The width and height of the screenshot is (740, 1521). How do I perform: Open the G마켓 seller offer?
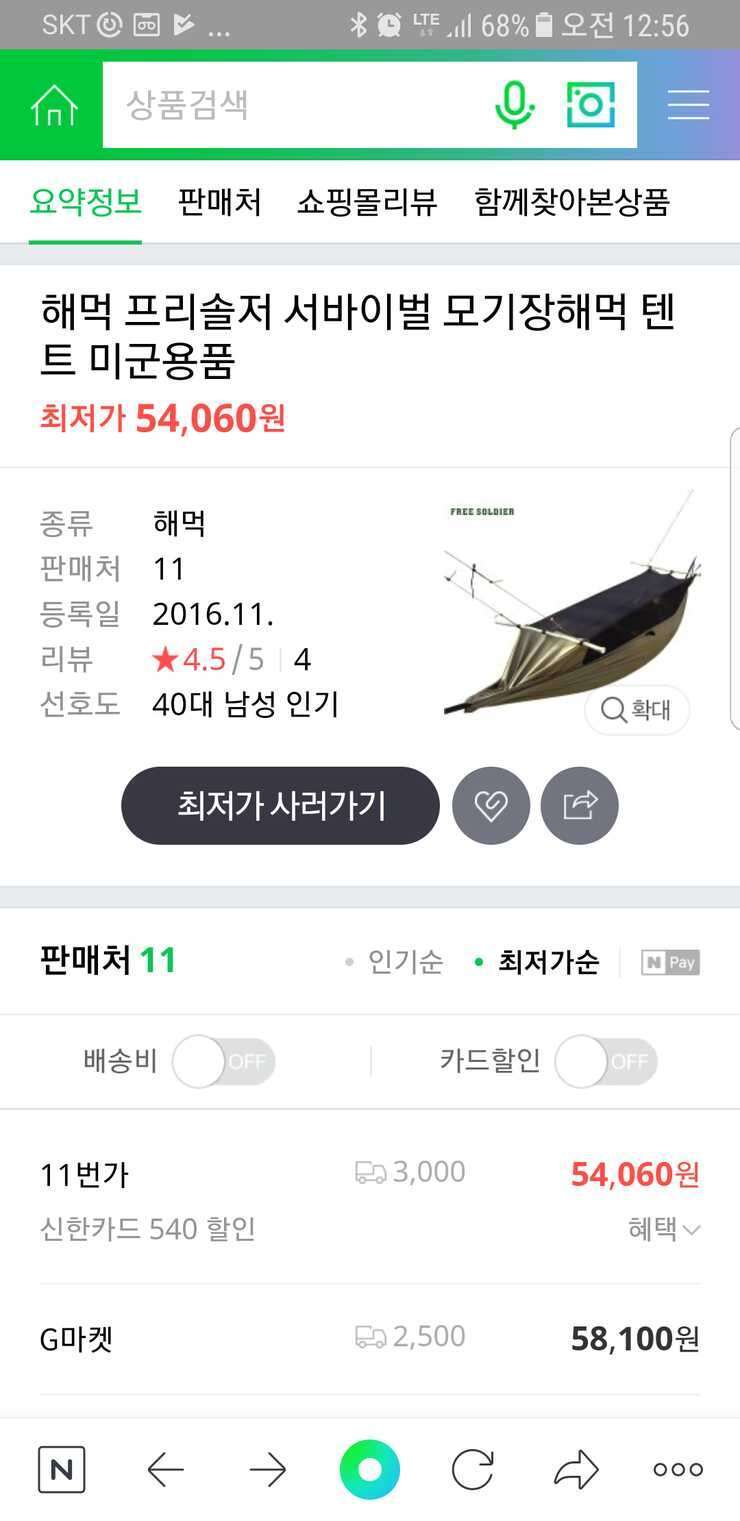[370, 1339]
